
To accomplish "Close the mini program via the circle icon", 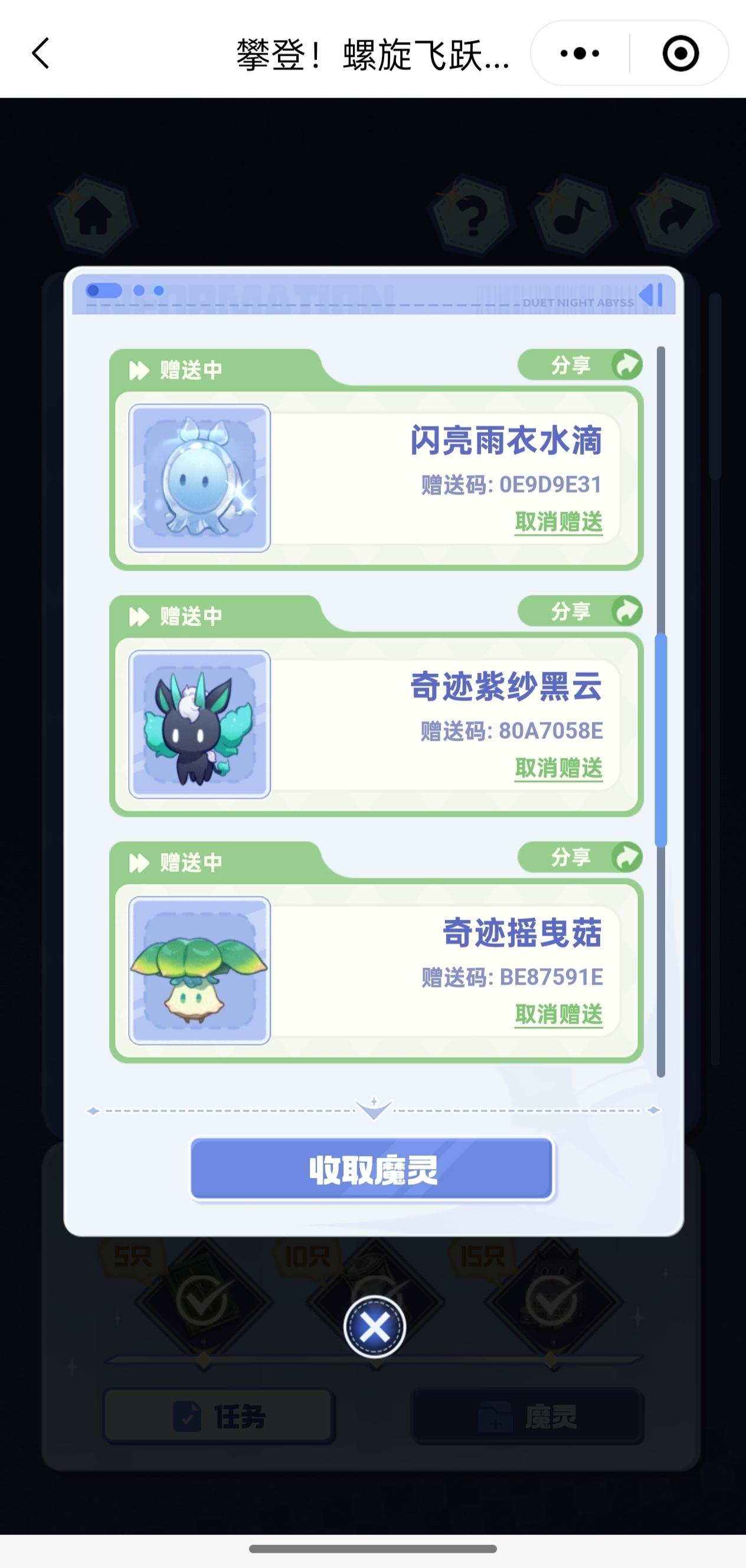I will pos(680,54).
